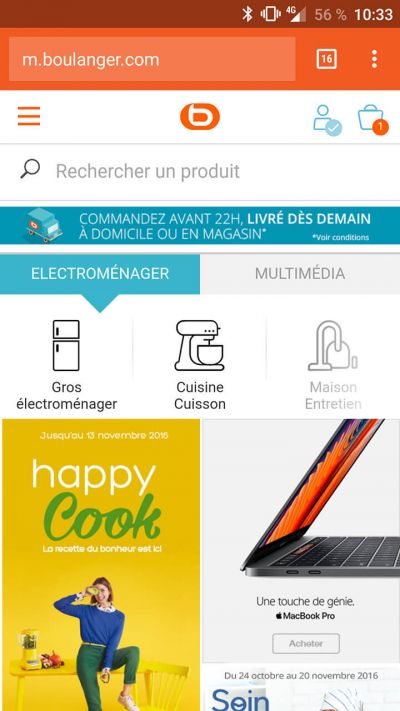Open the Happy Cook promotion tile
The width and height of the screenshot is (400, 711).
tap(101, 565)
